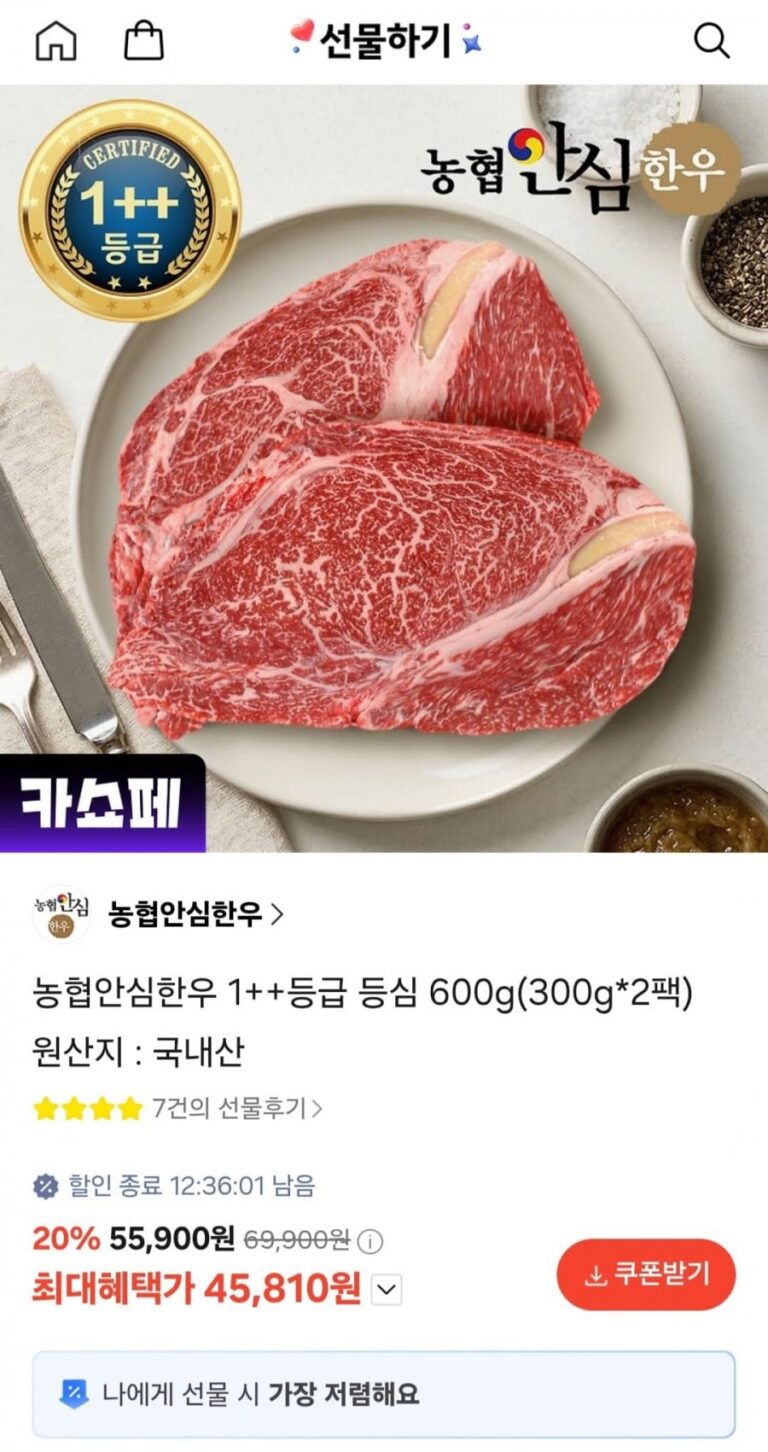
Task: Open the 나에게 선물 시 가장 저렴해요 banner
Action: point(384,1394)
